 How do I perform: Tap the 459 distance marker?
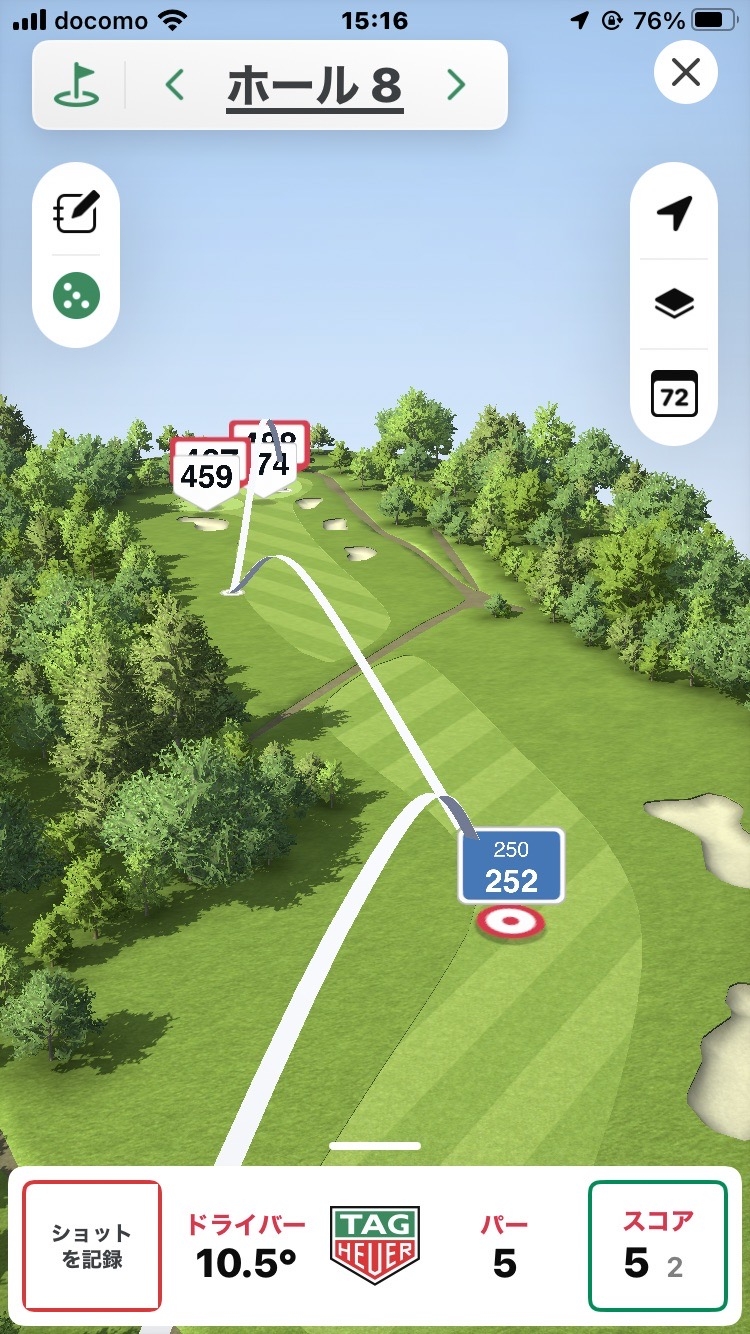click(x=207, y=476)
